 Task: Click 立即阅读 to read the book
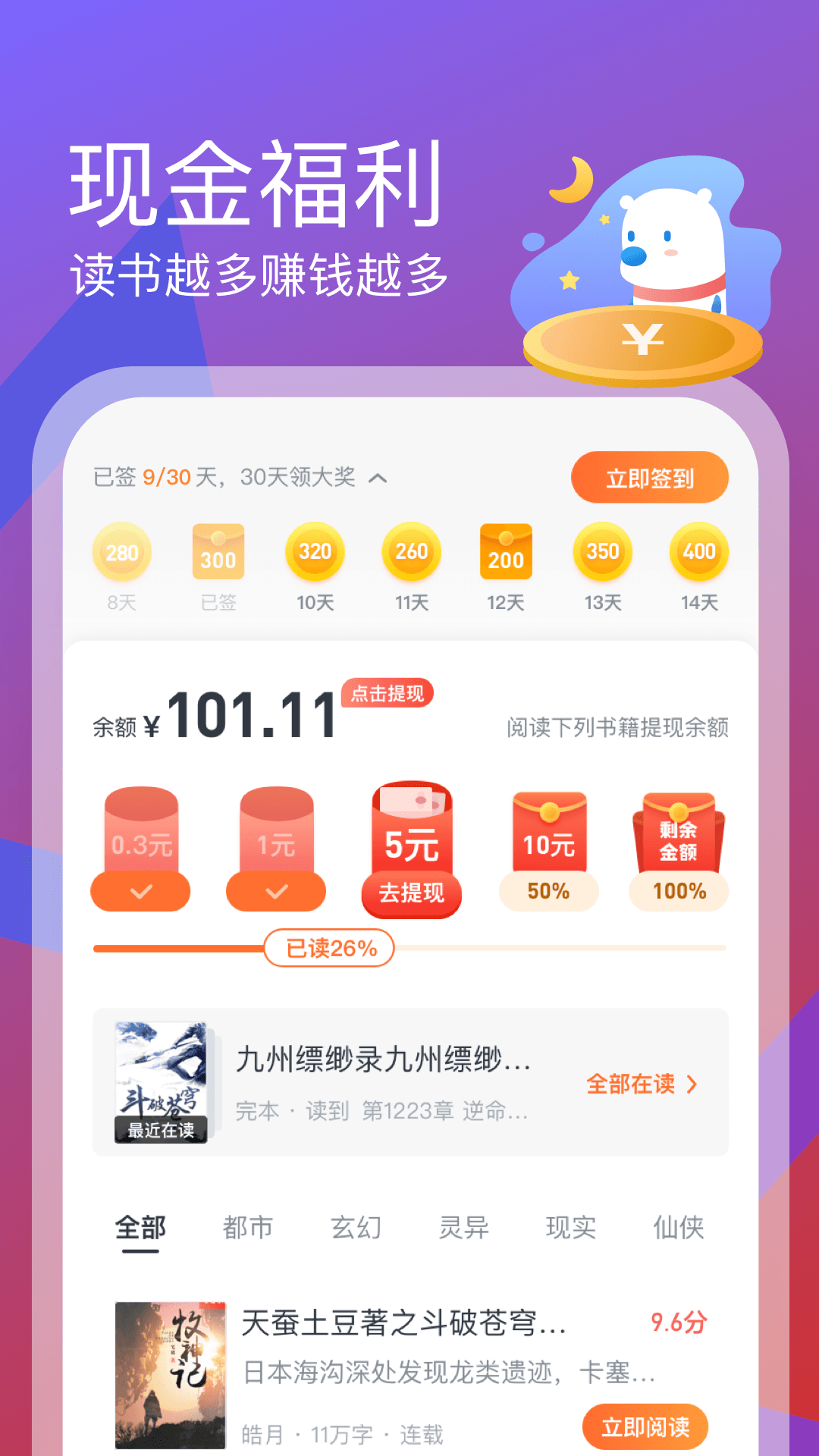[x=644, y=1425]
